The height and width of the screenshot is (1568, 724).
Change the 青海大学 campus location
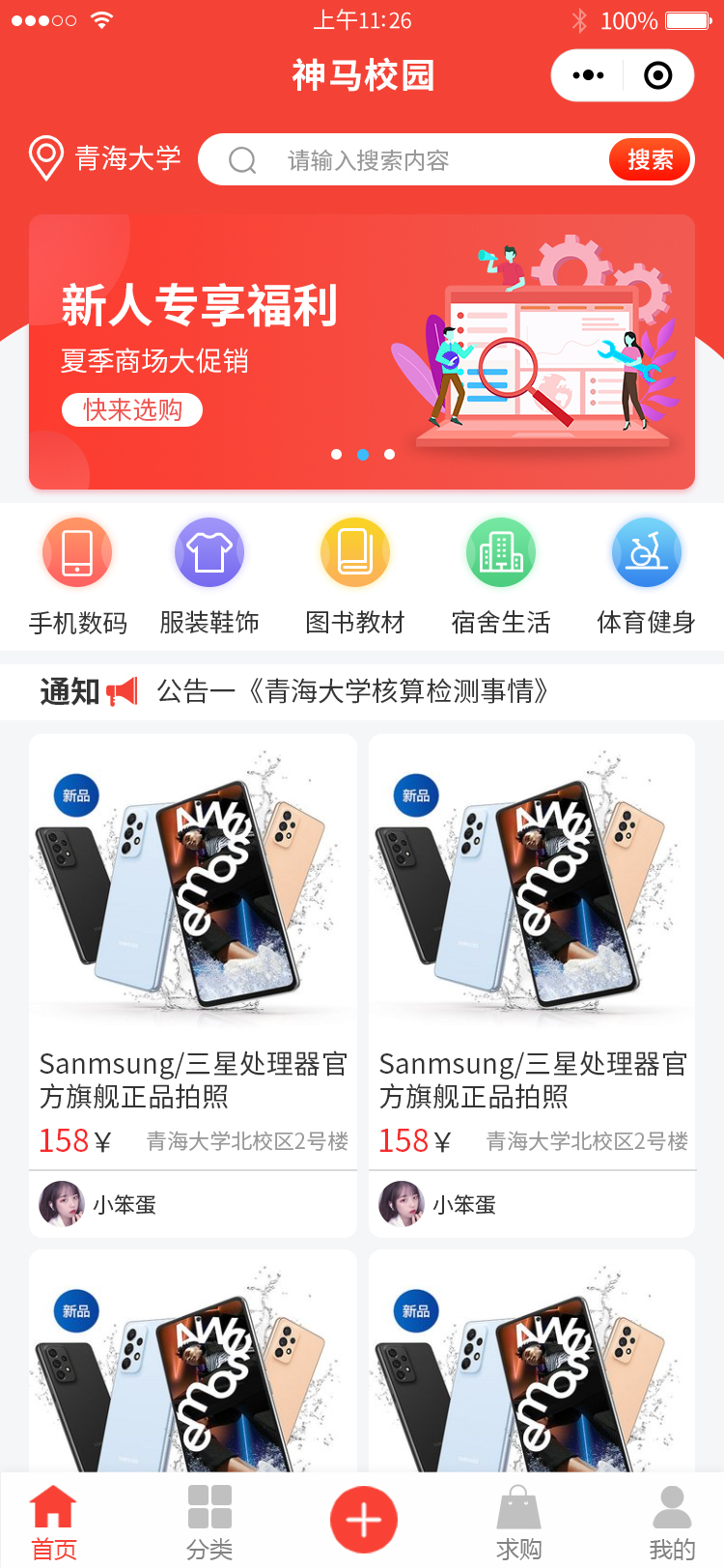[x=106, y=159]
